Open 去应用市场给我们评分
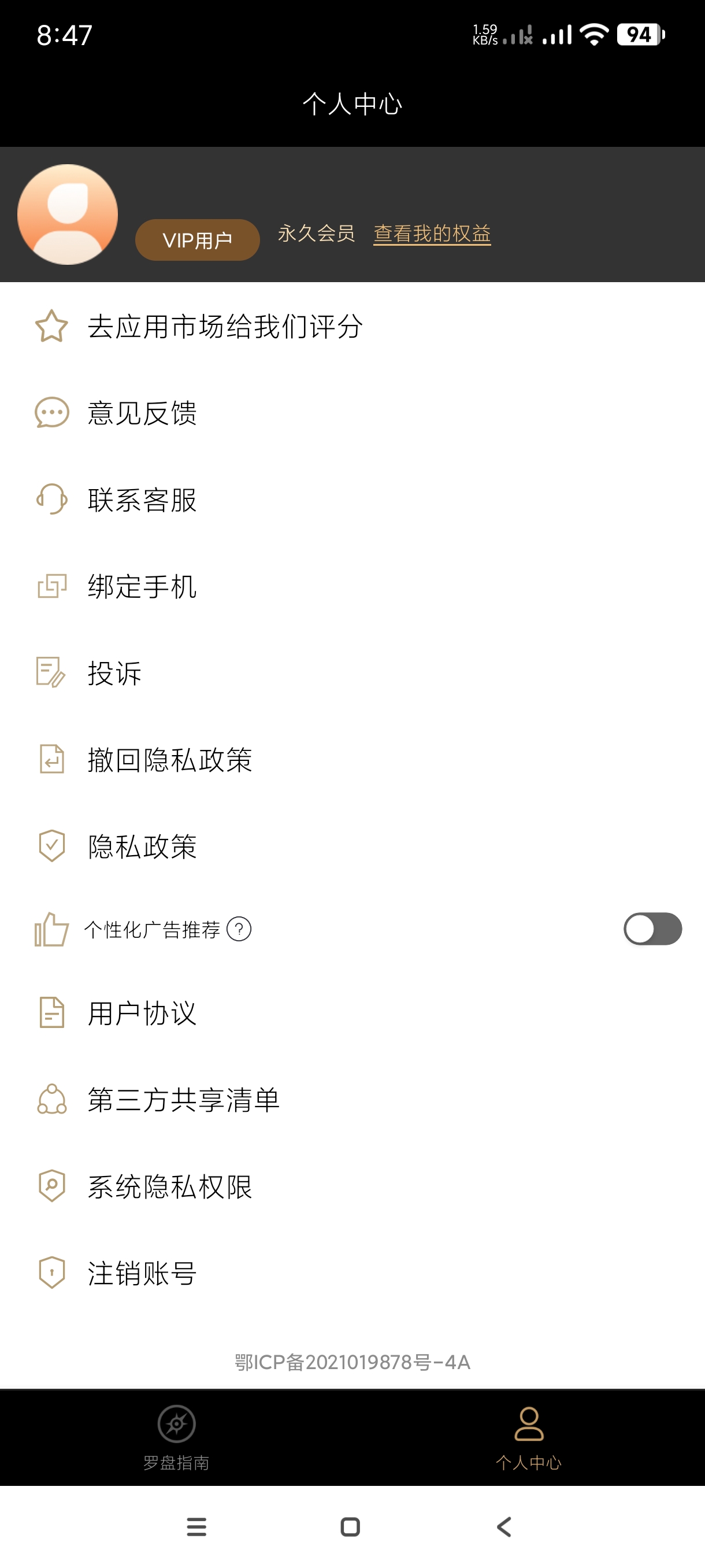 (225, 326)
